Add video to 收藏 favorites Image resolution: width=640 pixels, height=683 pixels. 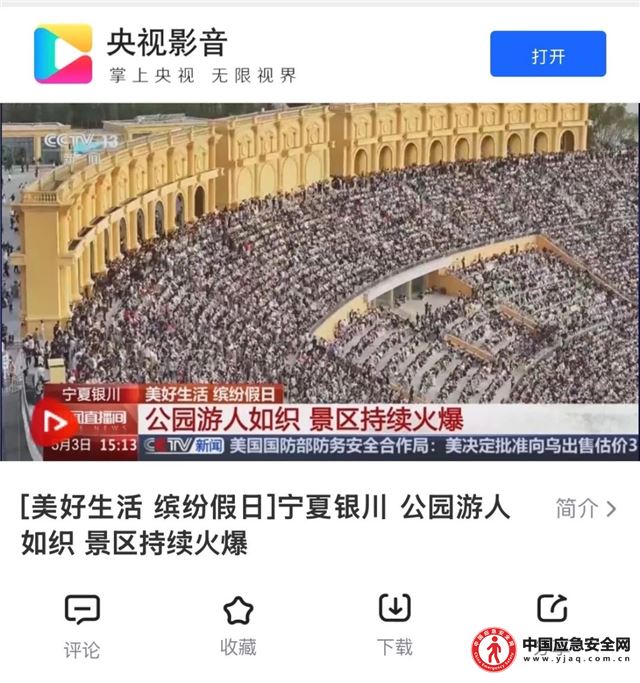(x=238, y=625)
